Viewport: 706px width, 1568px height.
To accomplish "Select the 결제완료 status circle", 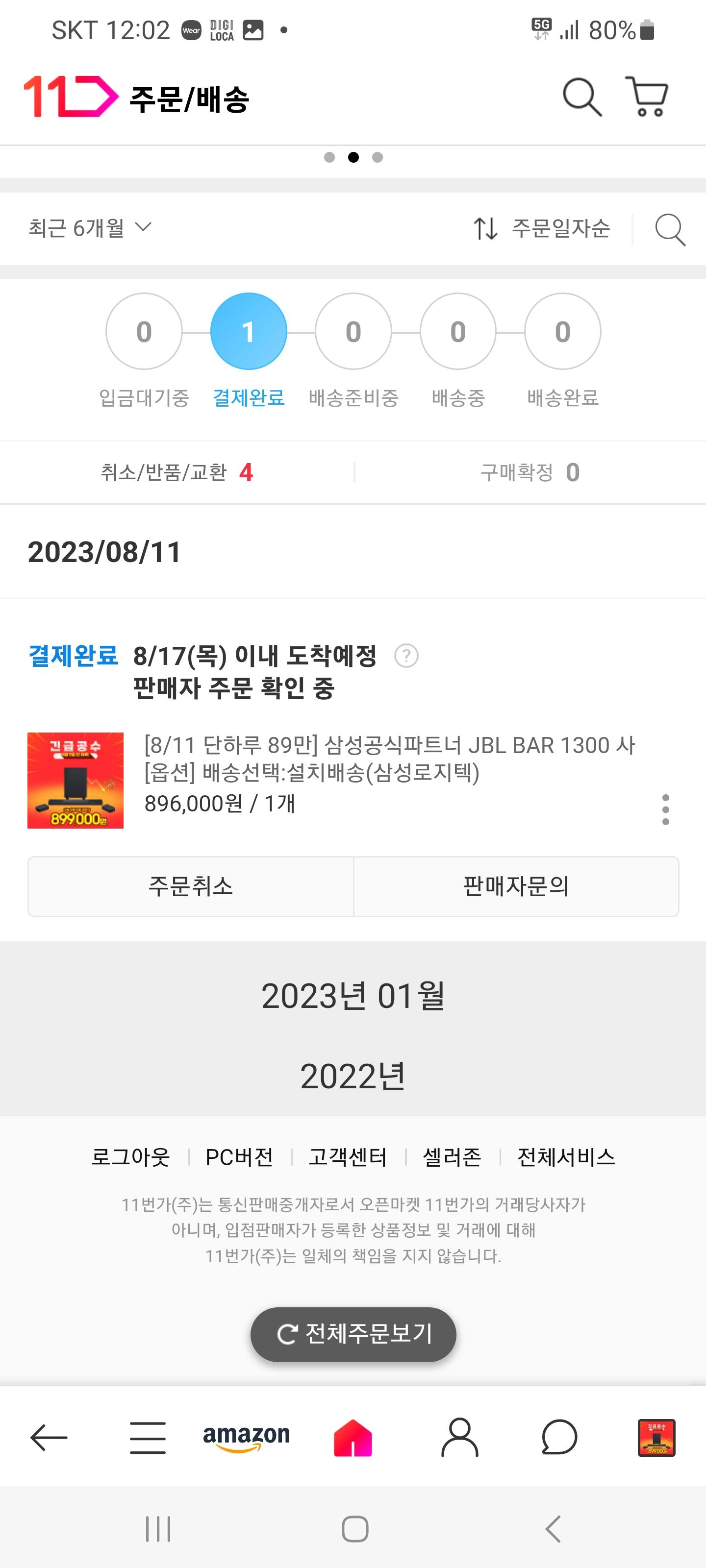I will pos(249,332).
